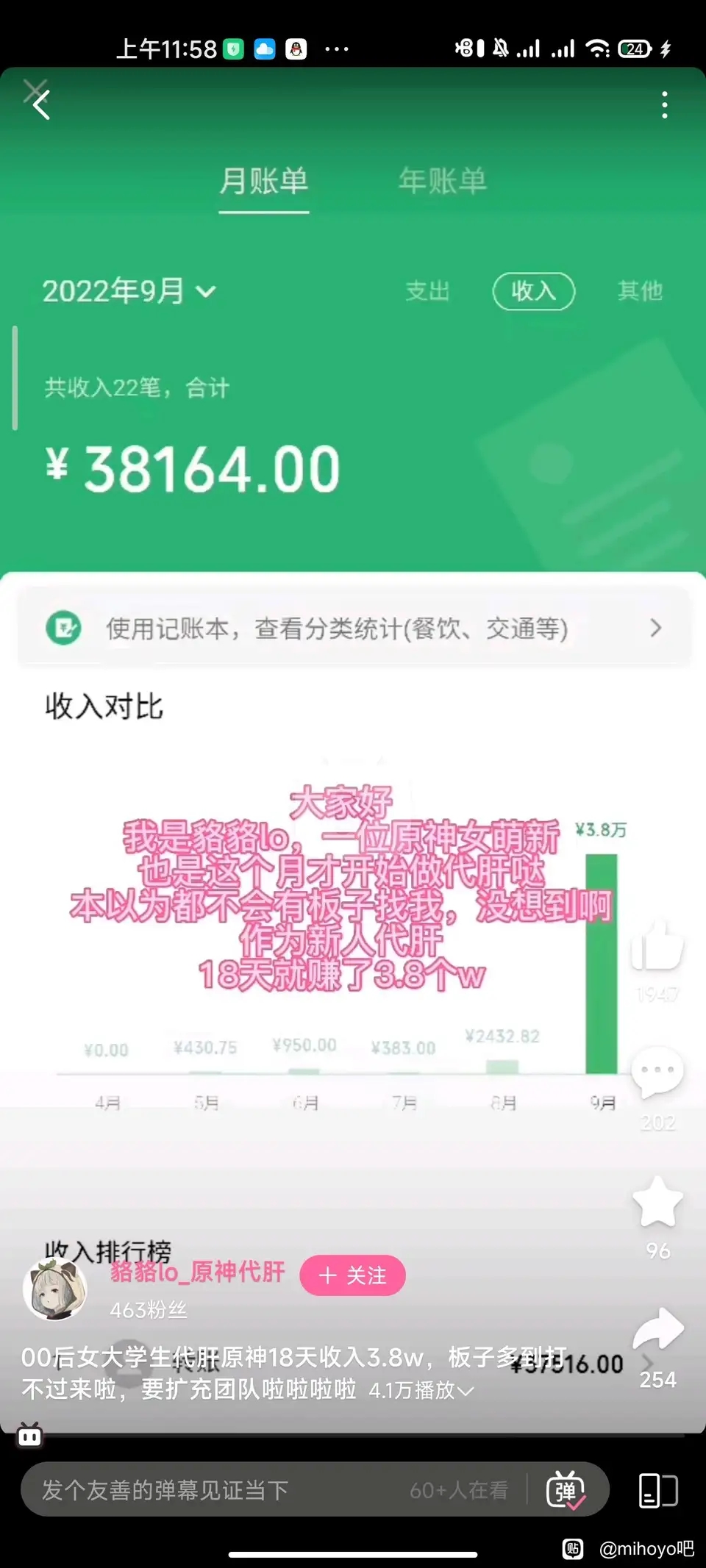Open the comments with 202 replies
Screen dimensions: 706x1568
point(657,1073)
